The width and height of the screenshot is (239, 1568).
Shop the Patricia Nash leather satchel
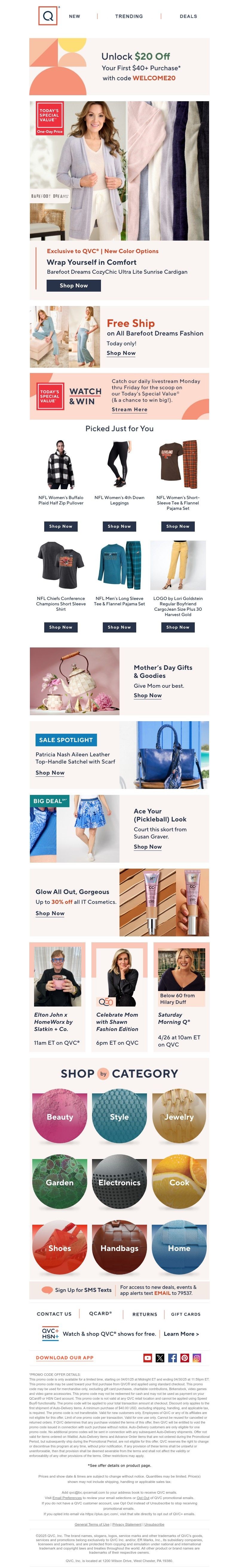point(50,773)
